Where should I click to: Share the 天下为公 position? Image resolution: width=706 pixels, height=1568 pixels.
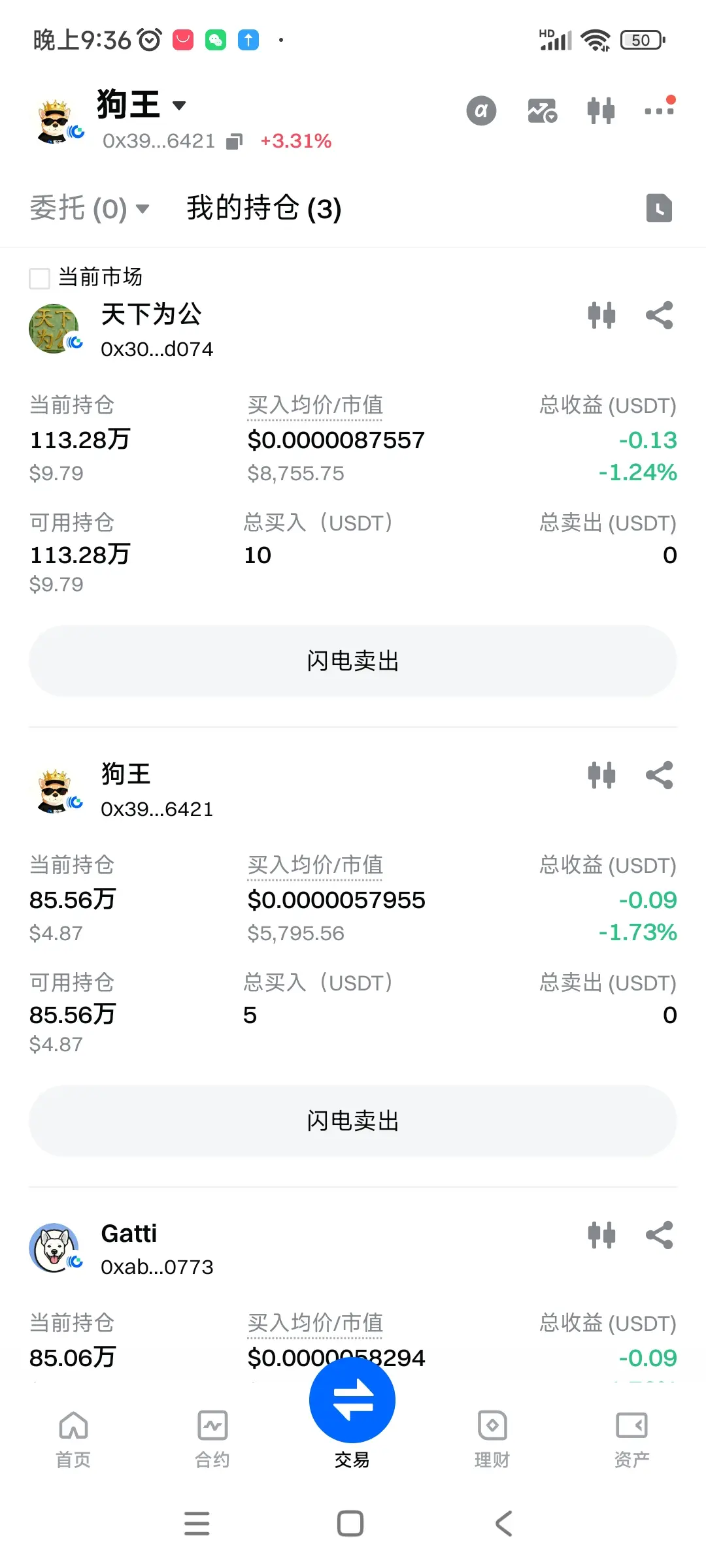click(659, 316)
